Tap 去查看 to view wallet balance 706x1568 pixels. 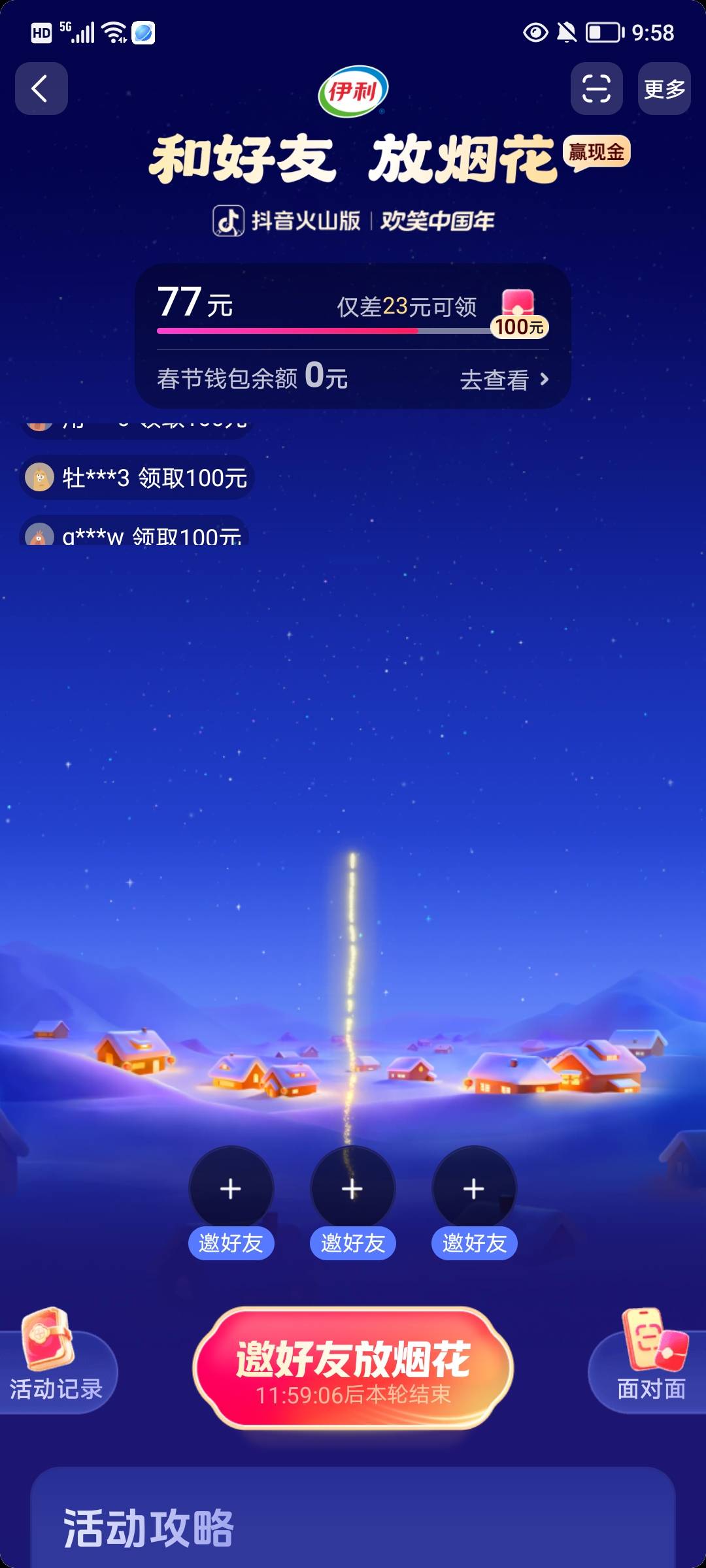click(x=504, y=380)
